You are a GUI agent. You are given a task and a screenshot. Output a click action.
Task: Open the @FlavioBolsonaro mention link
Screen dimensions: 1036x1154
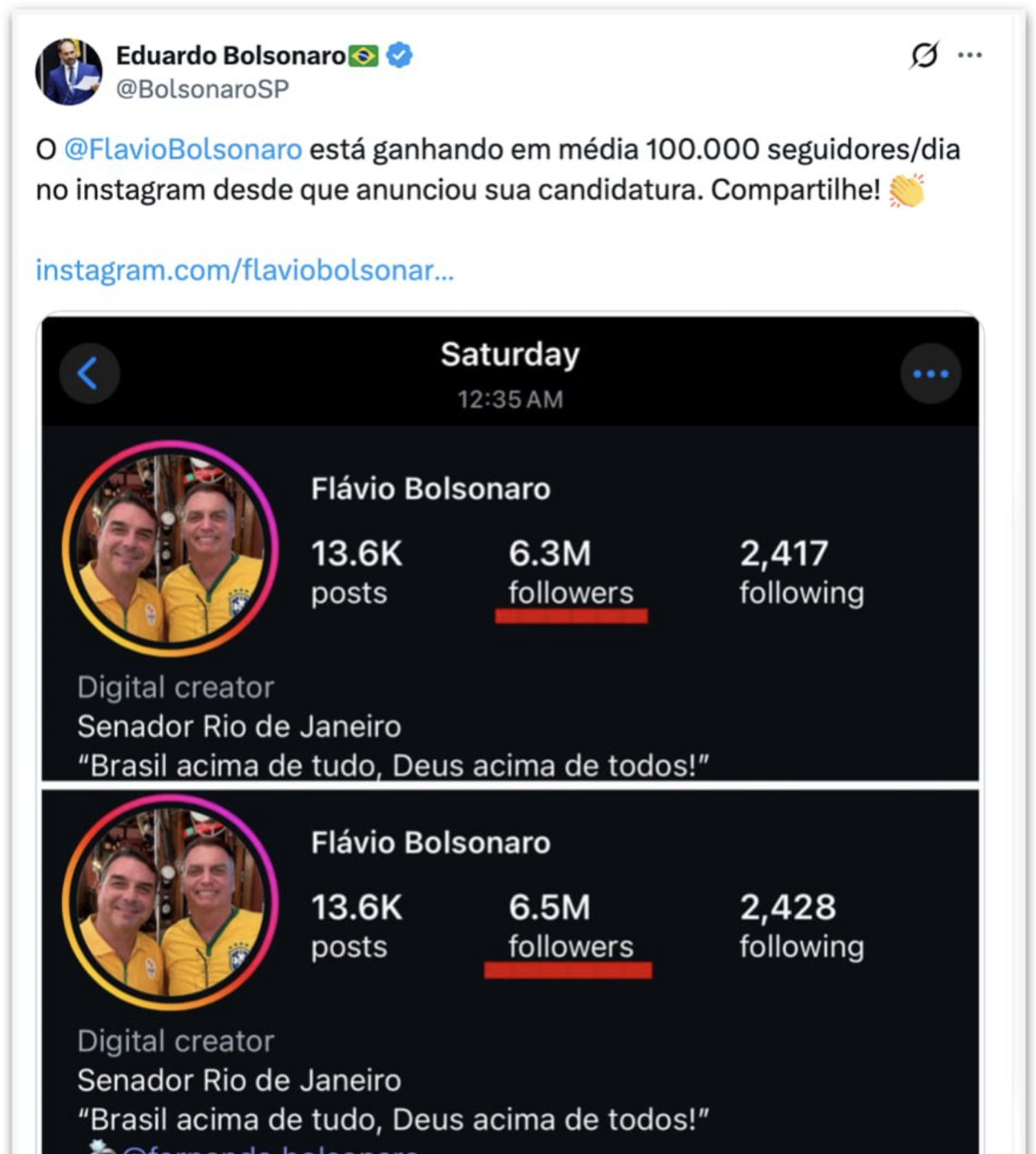tap(180, 149)
